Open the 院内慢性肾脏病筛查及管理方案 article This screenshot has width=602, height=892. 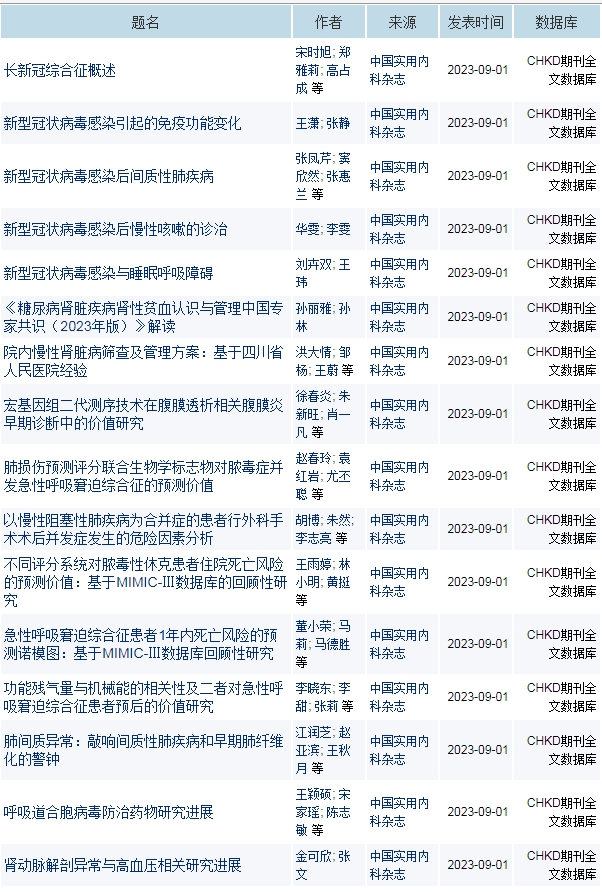(143, 361)
